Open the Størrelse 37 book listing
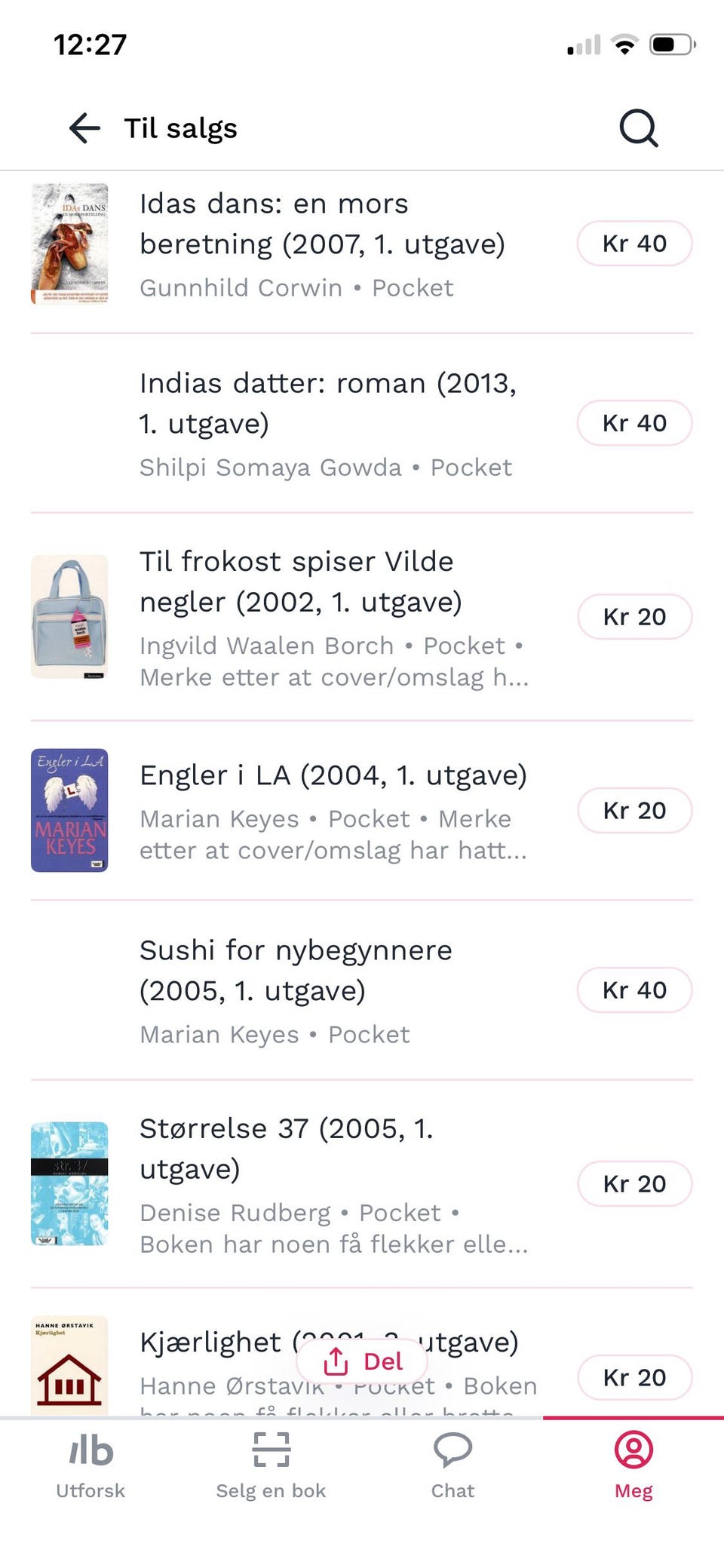This screenshot has height=1568, width=724. (x=333, y=1184)
